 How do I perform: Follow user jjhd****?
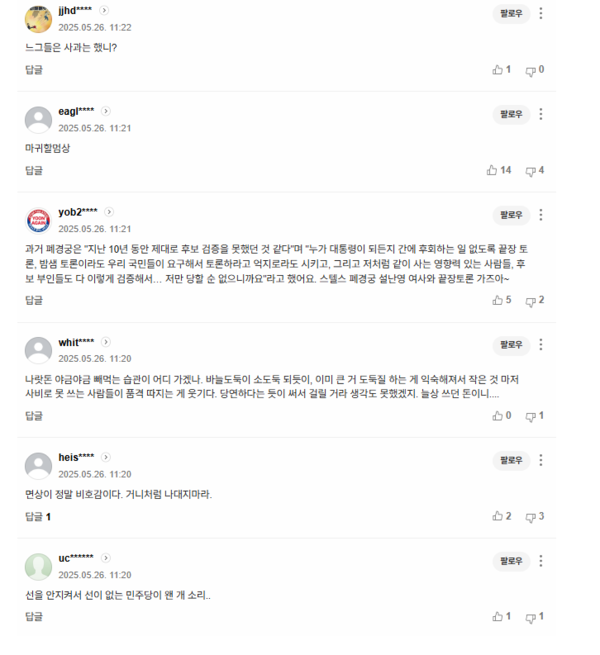[511, 14]
